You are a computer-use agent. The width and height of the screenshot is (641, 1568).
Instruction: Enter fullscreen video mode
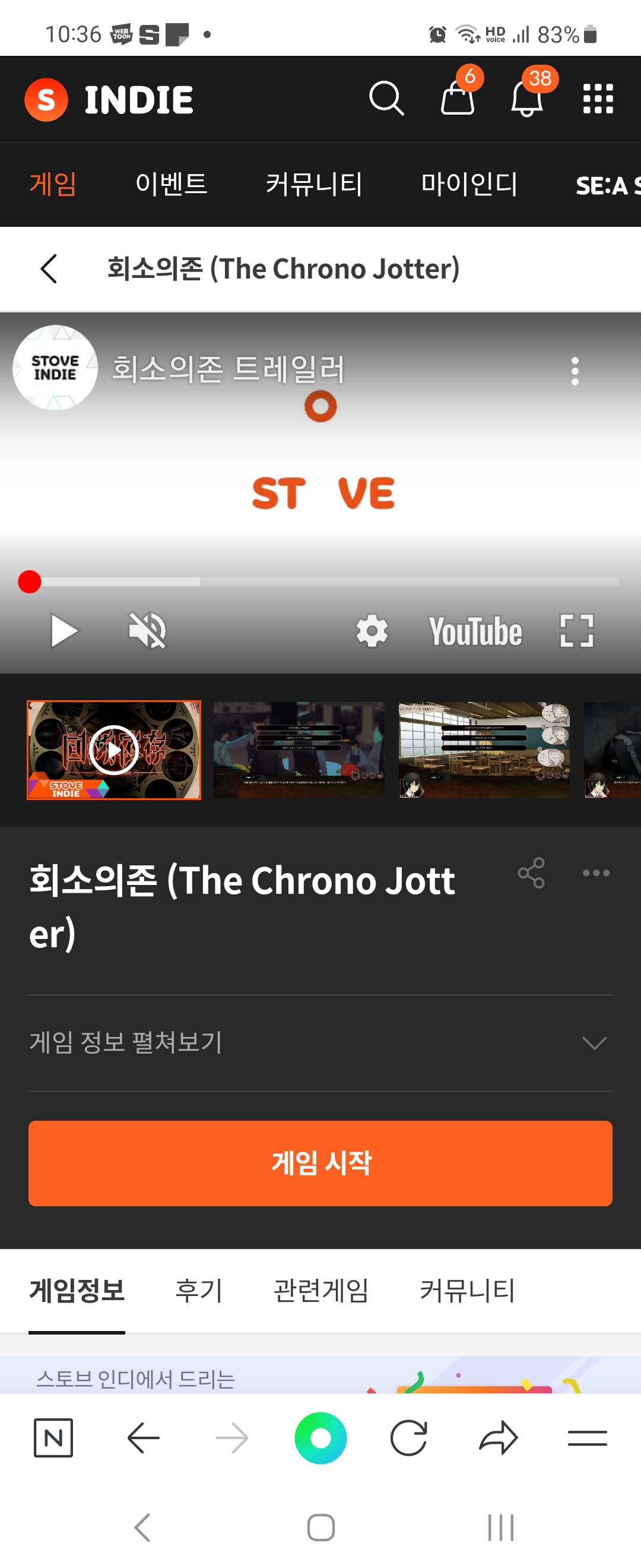click(576, 631)
